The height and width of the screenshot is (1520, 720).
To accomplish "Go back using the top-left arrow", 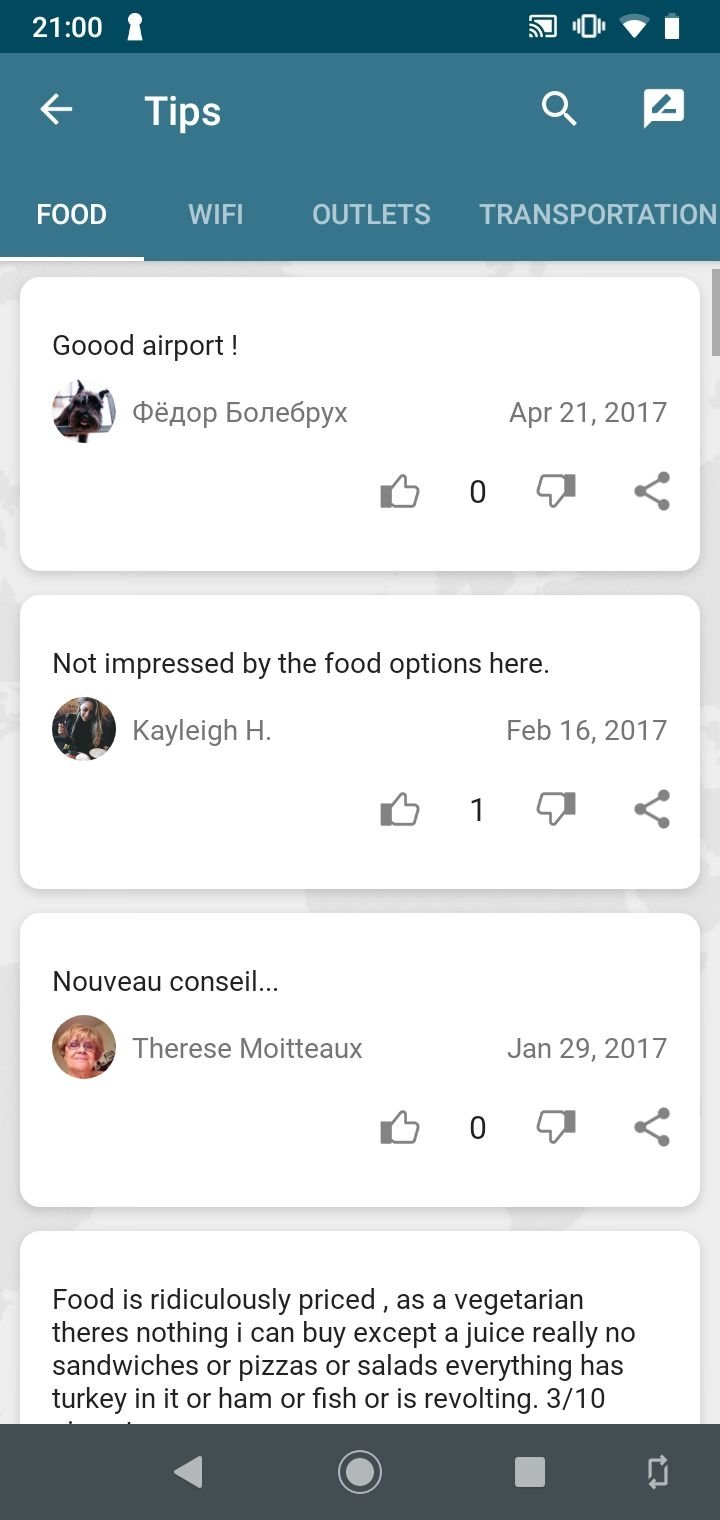I will pos(56,110).
